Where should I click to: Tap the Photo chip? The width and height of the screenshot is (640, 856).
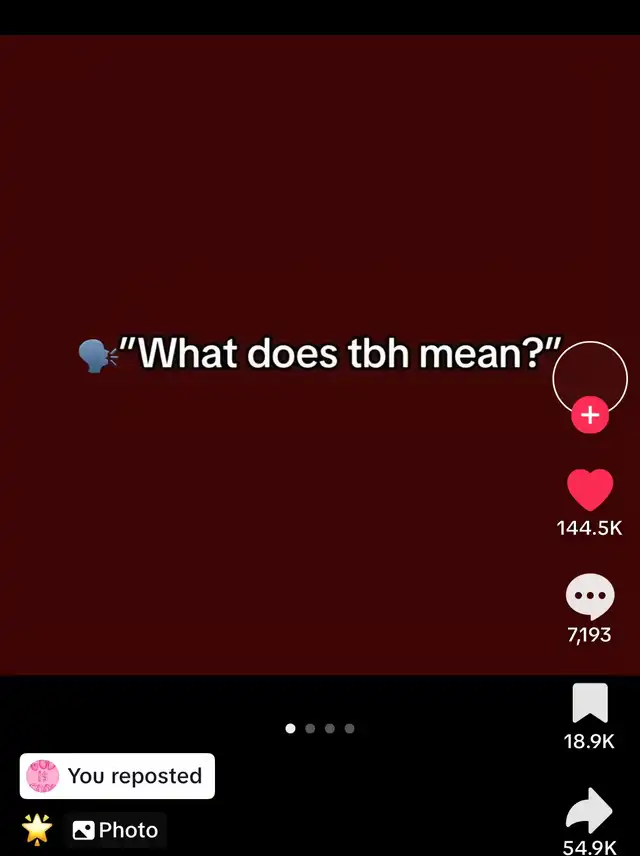[x=116, y=830]
